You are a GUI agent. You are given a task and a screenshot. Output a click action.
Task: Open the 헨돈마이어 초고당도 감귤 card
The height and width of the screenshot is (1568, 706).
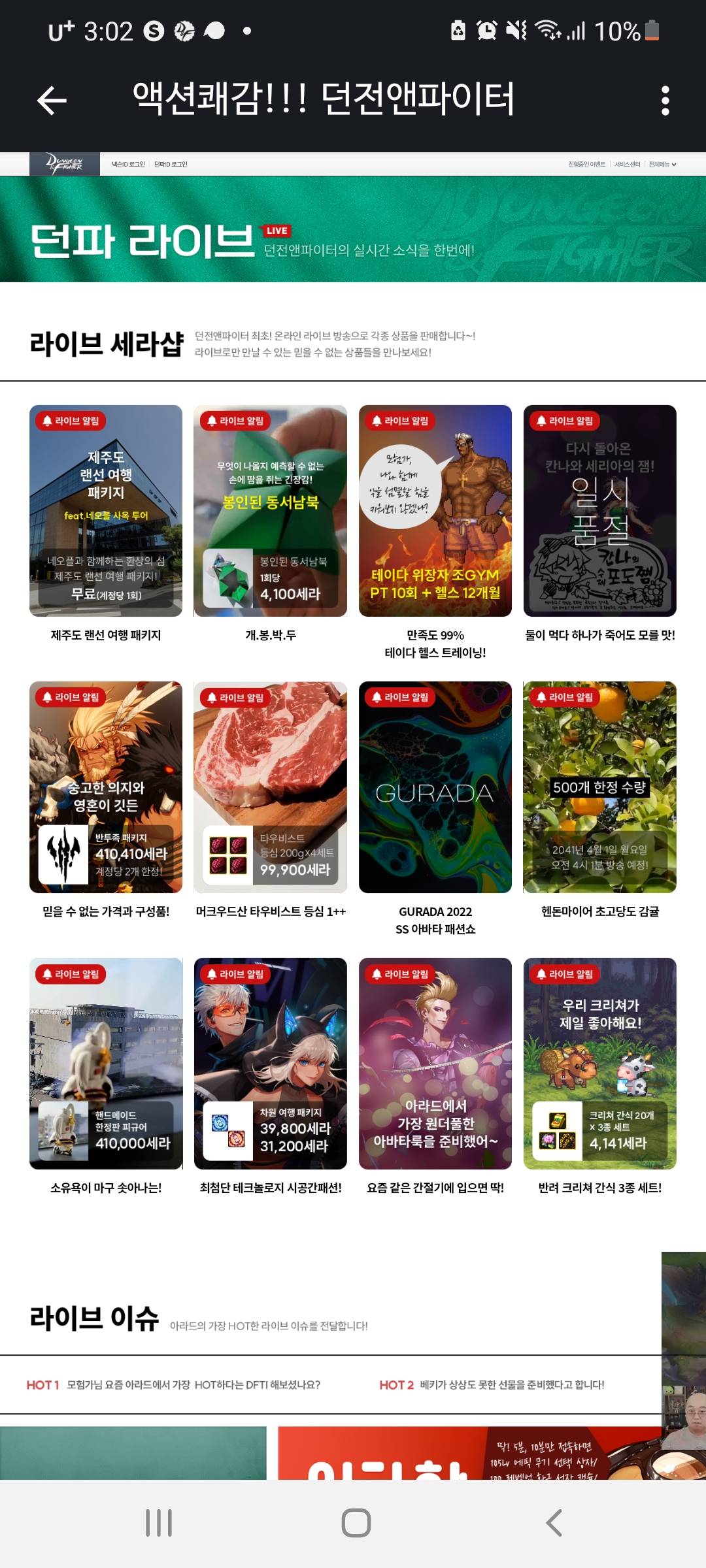(x=600, y=787)
